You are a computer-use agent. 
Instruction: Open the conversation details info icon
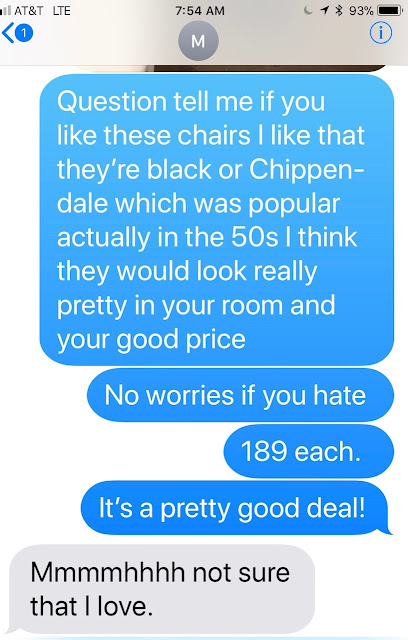(x=381, y=33)
